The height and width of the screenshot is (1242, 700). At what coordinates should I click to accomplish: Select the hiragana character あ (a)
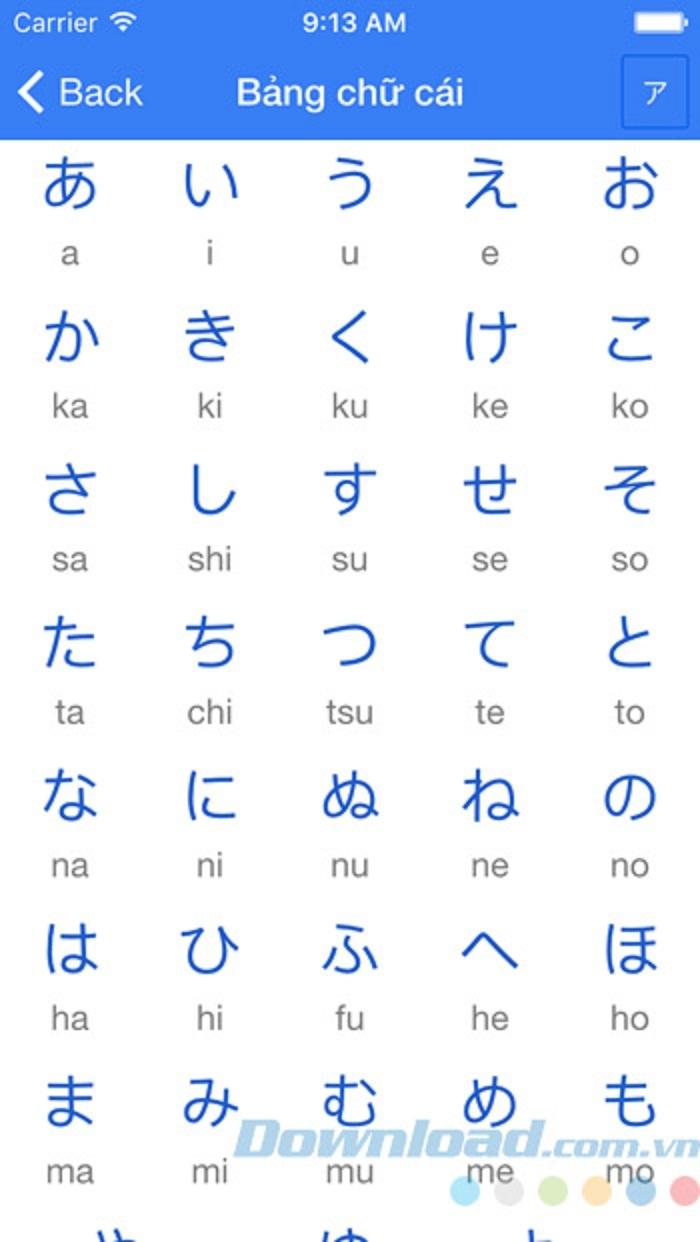pos(70,187)
